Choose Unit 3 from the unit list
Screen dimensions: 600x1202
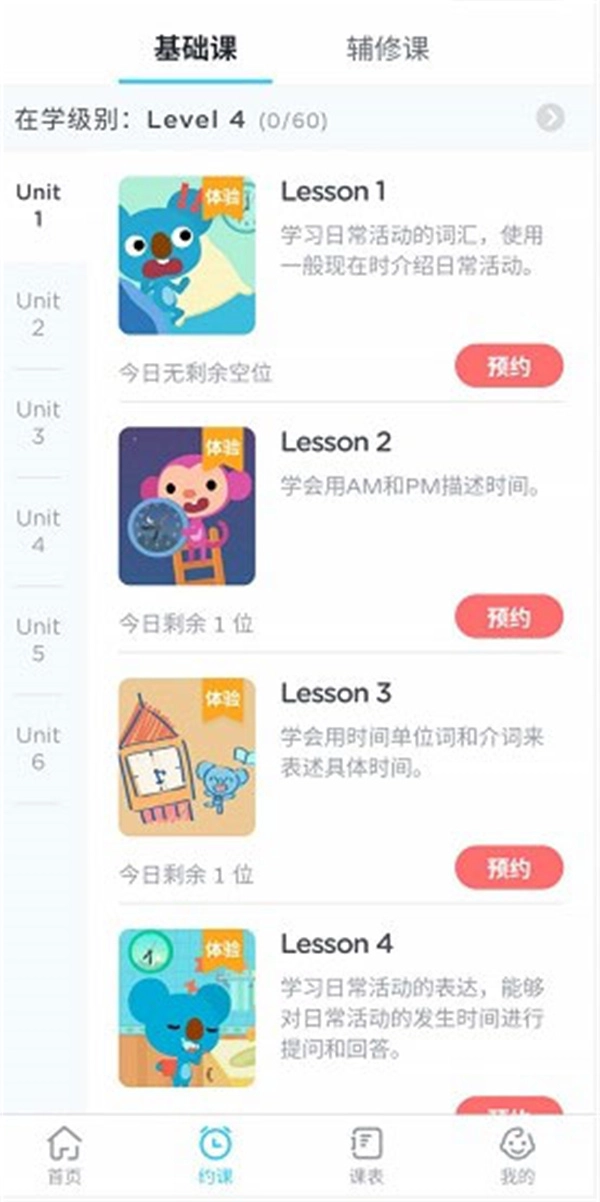pos(39,422)
